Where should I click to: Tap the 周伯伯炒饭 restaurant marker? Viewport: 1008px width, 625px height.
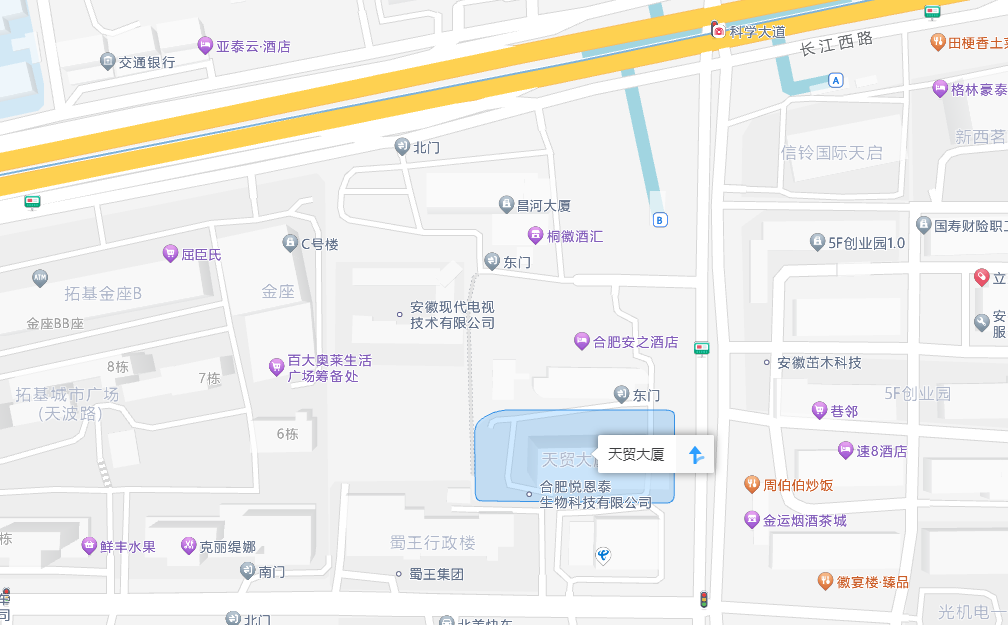point(752,485)
